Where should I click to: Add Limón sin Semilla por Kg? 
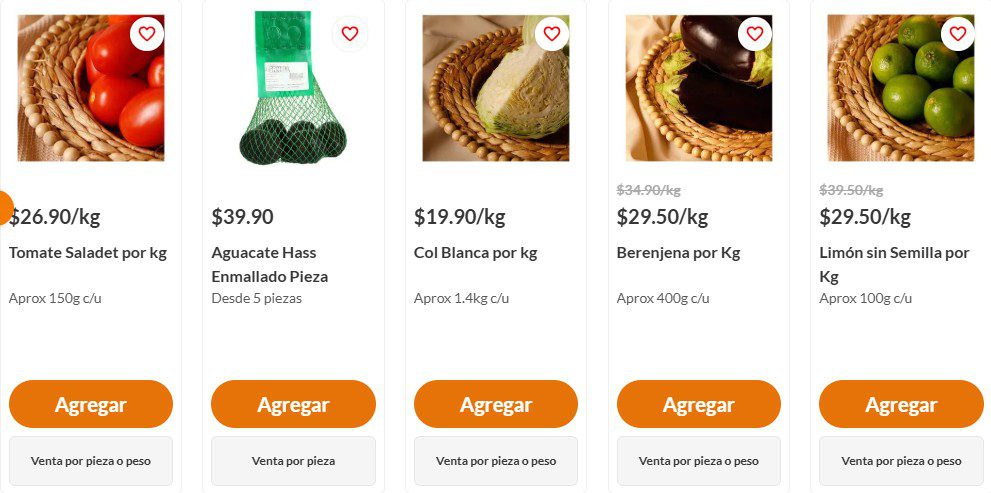(x=901, y=404)
